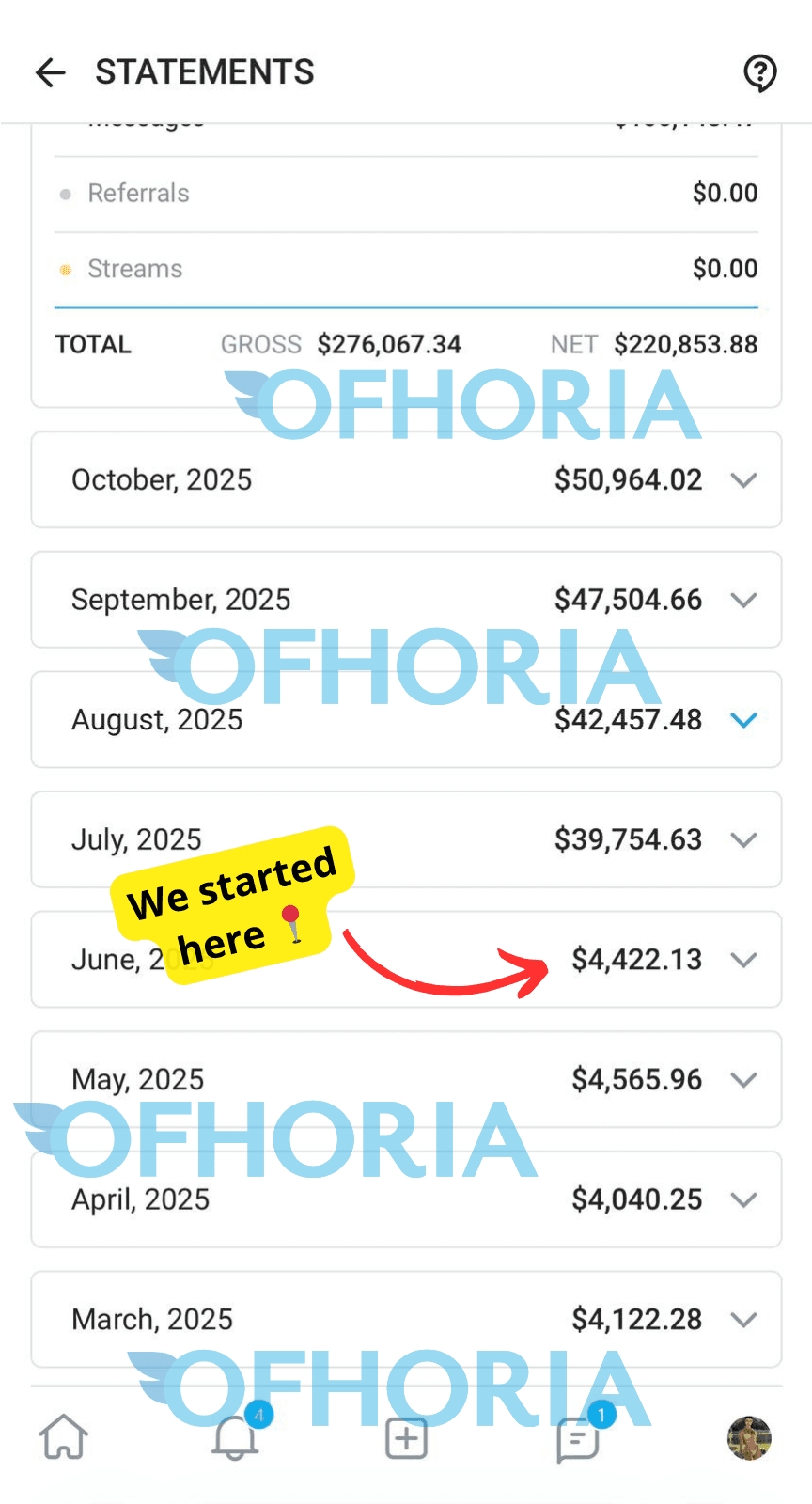Select the TOTAL summary row

pyautogui.click(x=93, y=344)
